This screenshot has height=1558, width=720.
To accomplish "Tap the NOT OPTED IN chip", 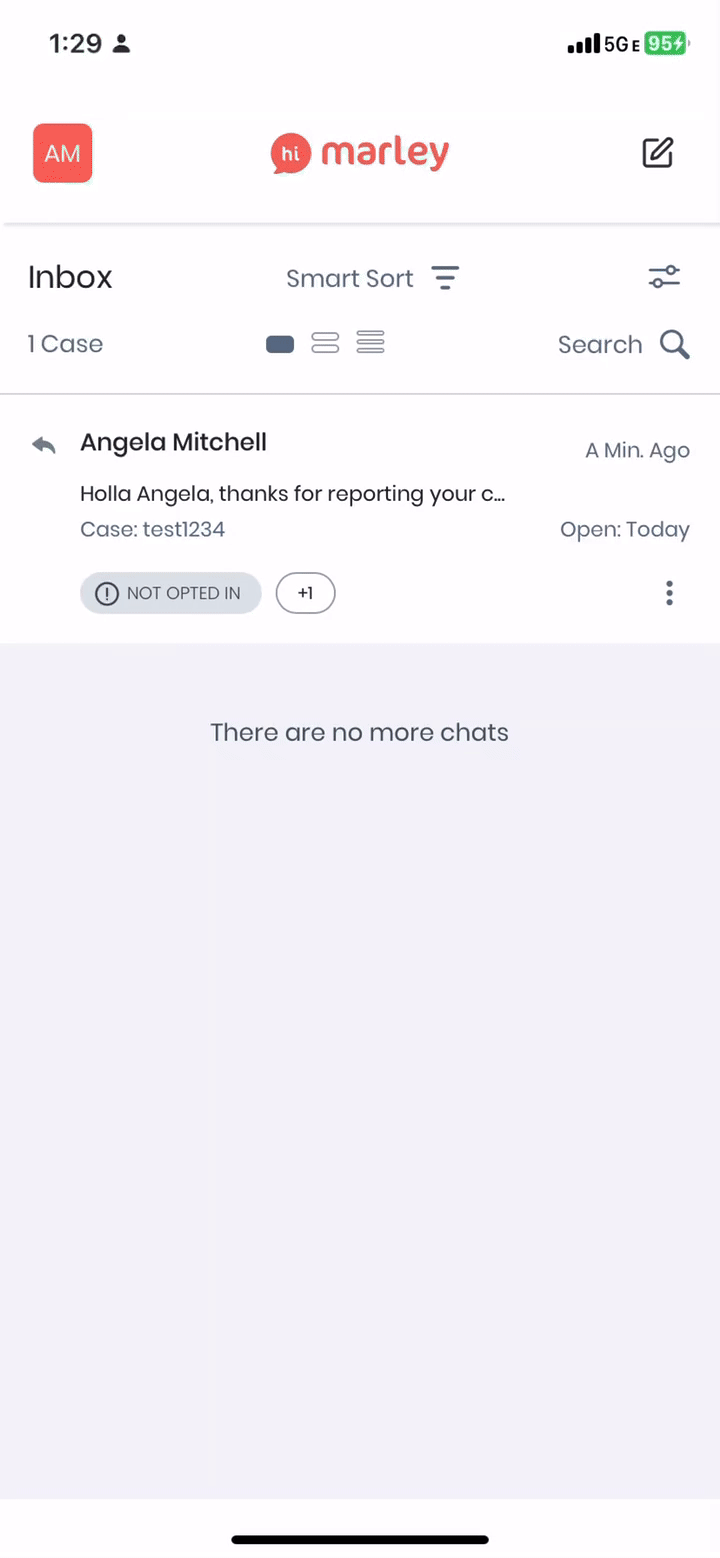I will click(170, 593).
